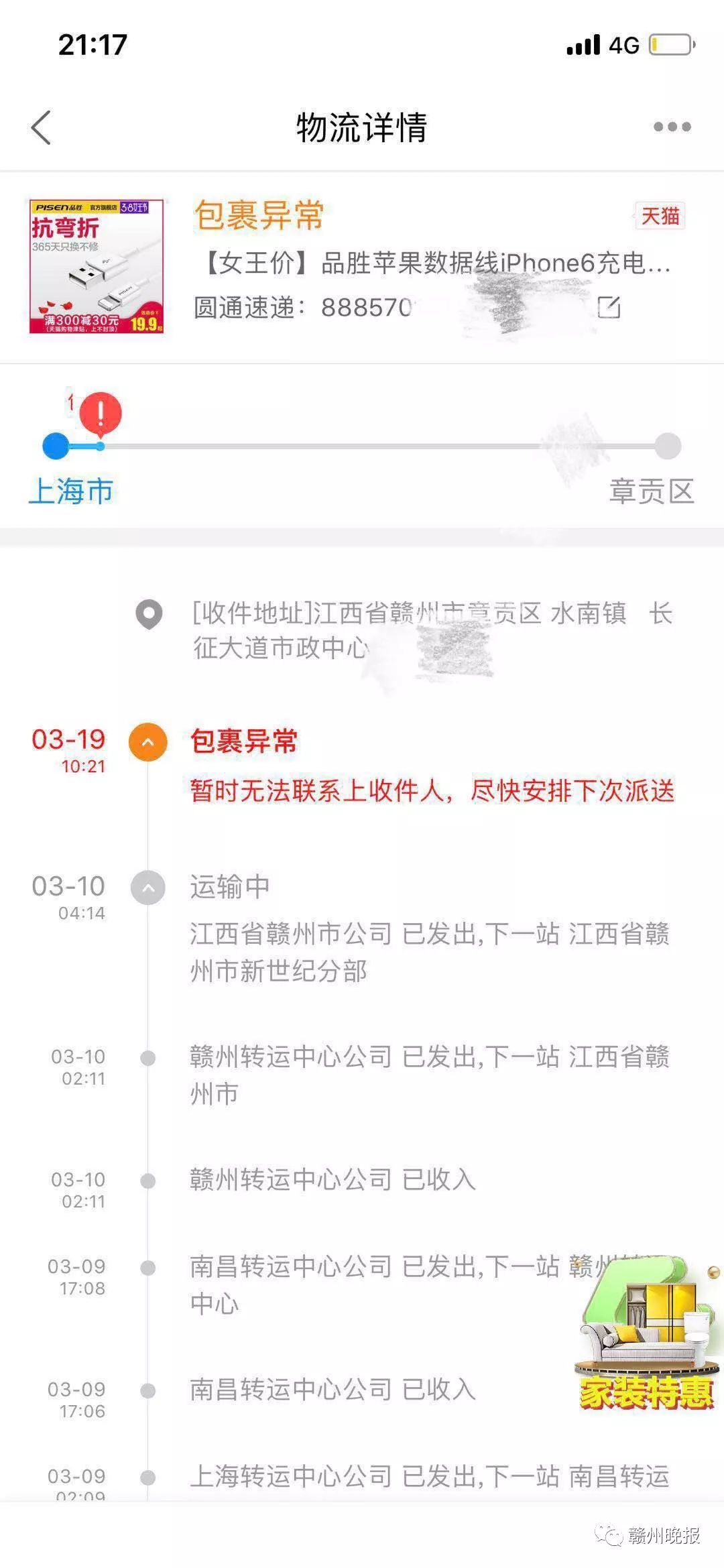The image size is (724, 1568).
Task: Open the PISEN cable product thumbnail
Action: (97, 266)
